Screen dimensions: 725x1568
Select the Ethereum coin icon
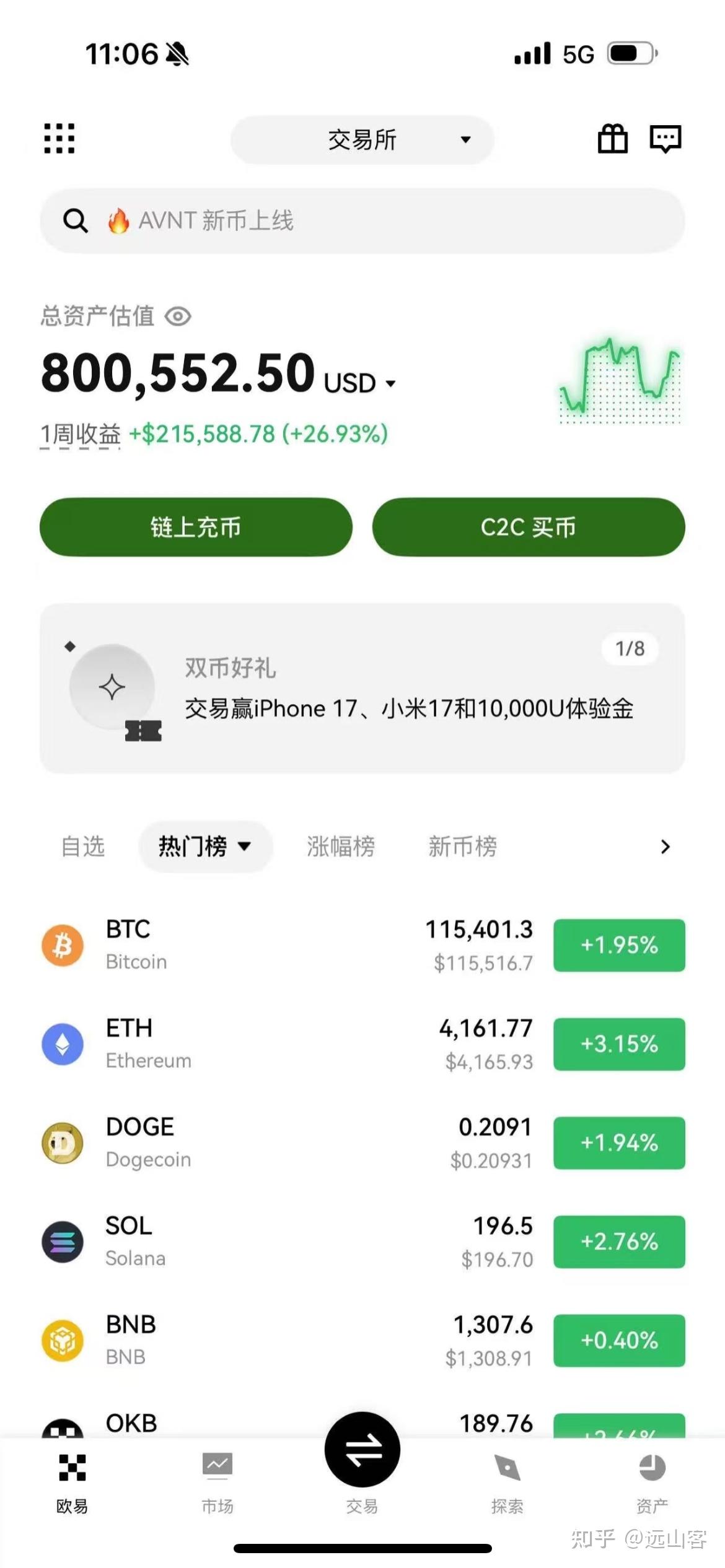tap(63, 1043)
